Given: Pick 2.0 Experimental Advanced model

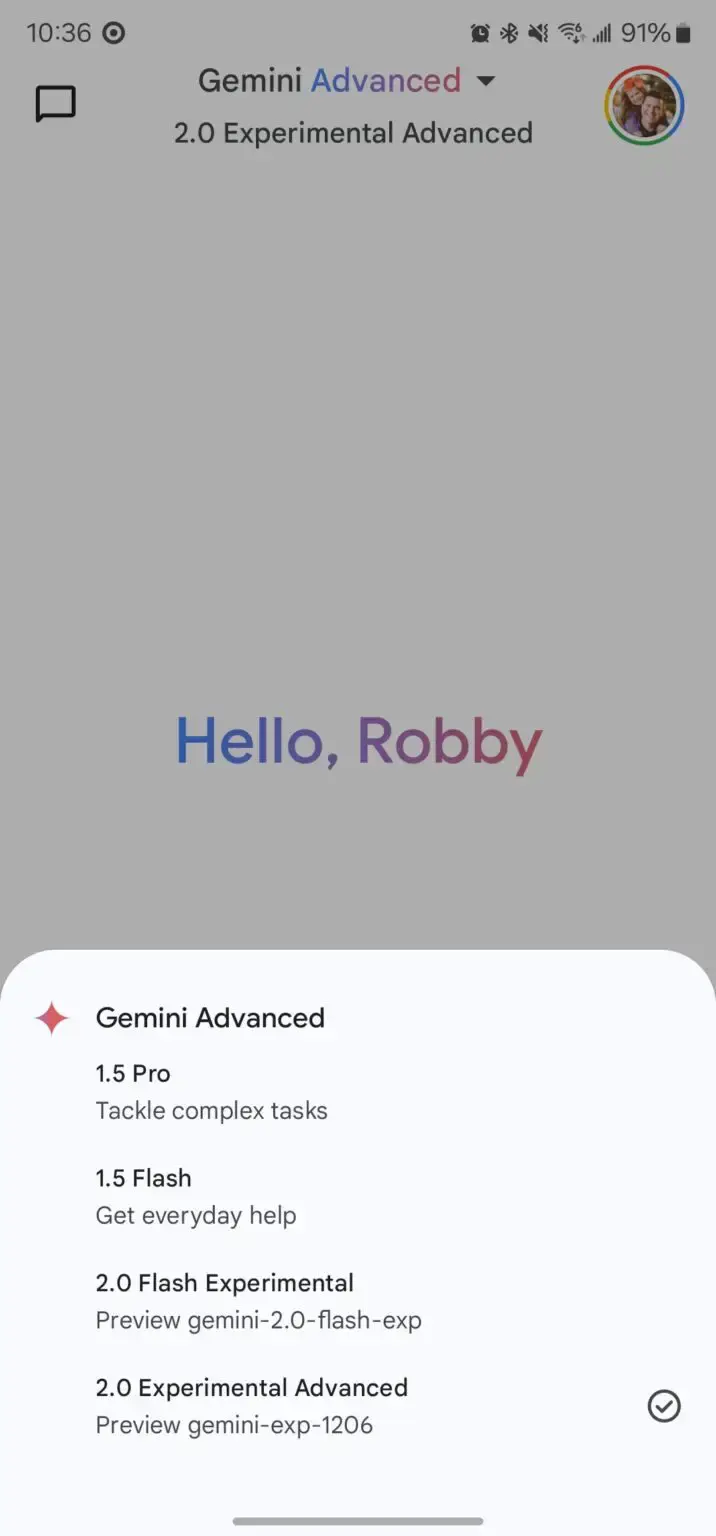Looking at the screenshot, I should tap(252, 1406).
